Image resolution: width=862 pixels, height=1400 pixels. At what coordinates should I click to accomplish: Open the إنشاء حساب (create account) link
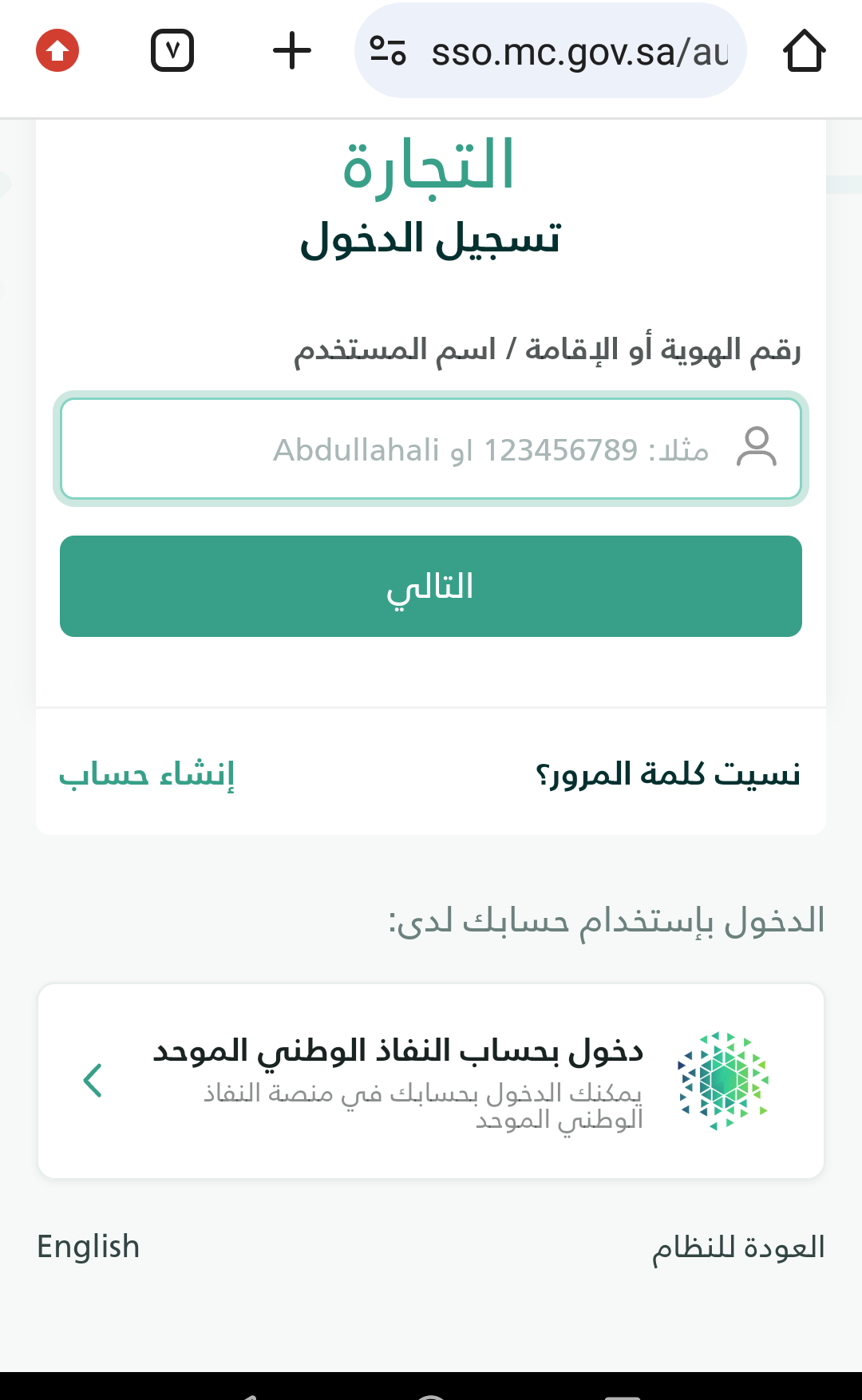[x=147, y=774]
